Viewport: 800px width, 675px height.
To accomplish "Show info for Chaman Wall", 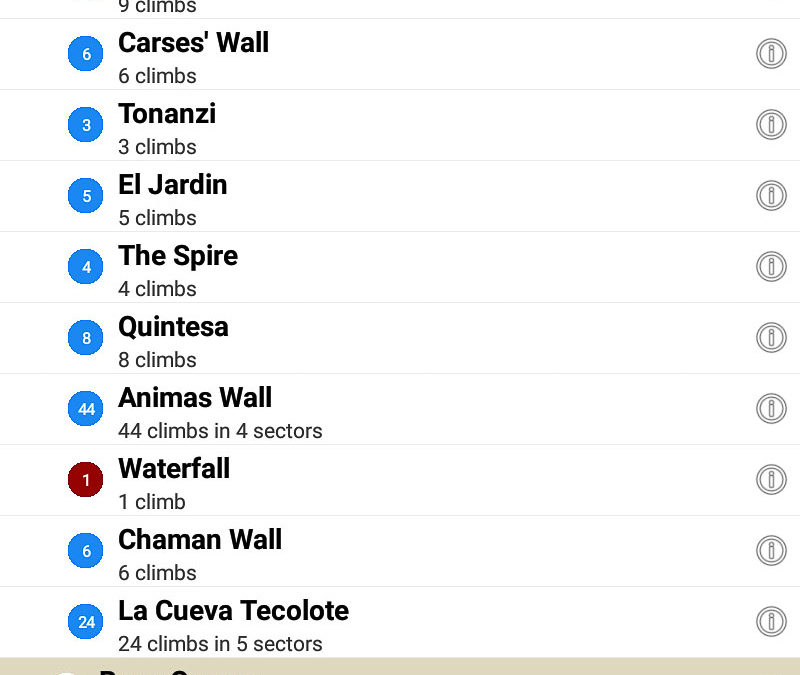I will coord(771,550).
